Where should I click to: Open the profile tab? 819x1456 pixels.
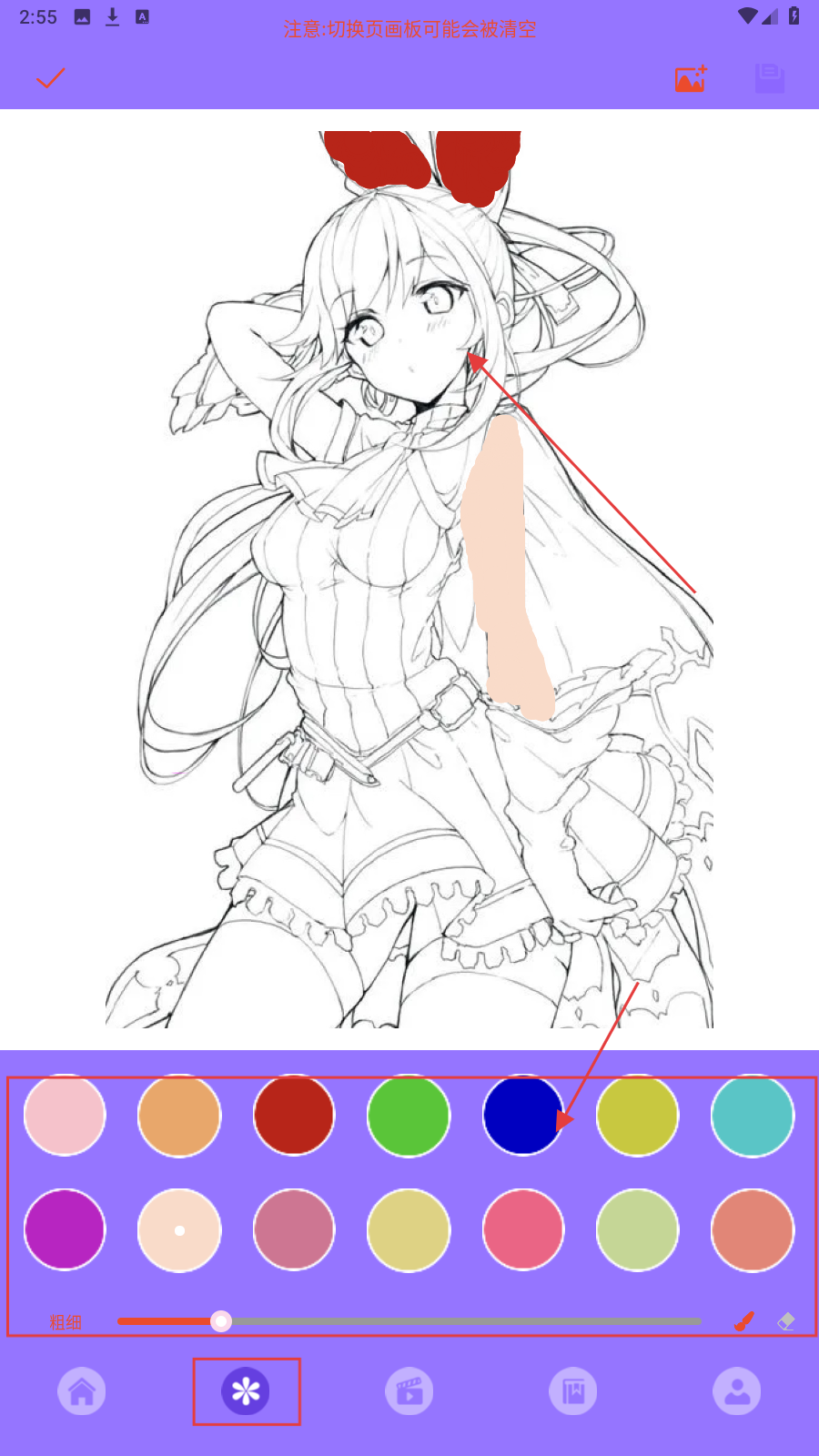pos(737,1391)
